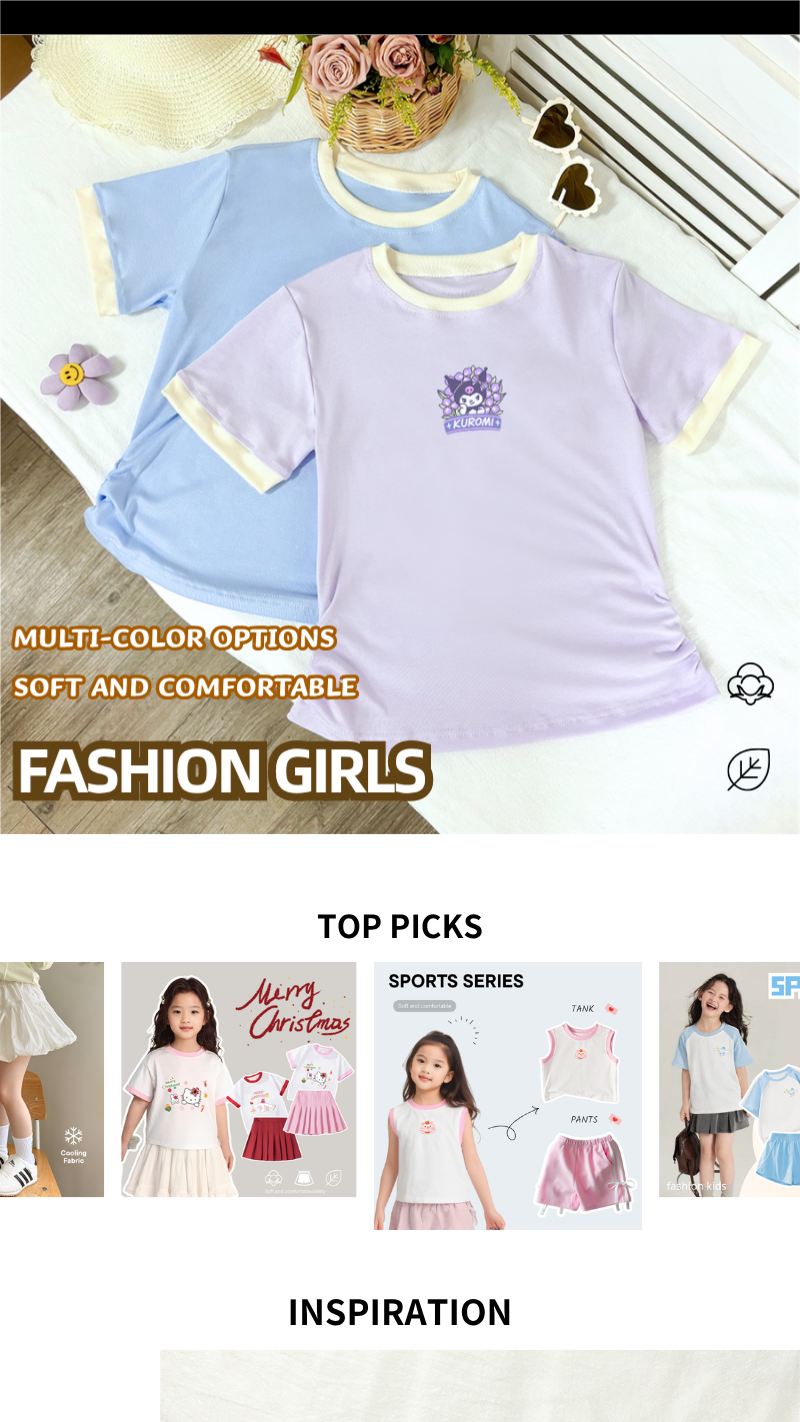Open the Merry Christmas outfit tile
Image resolution: width=800 pixels, height=1422 pixels.
238,1080
